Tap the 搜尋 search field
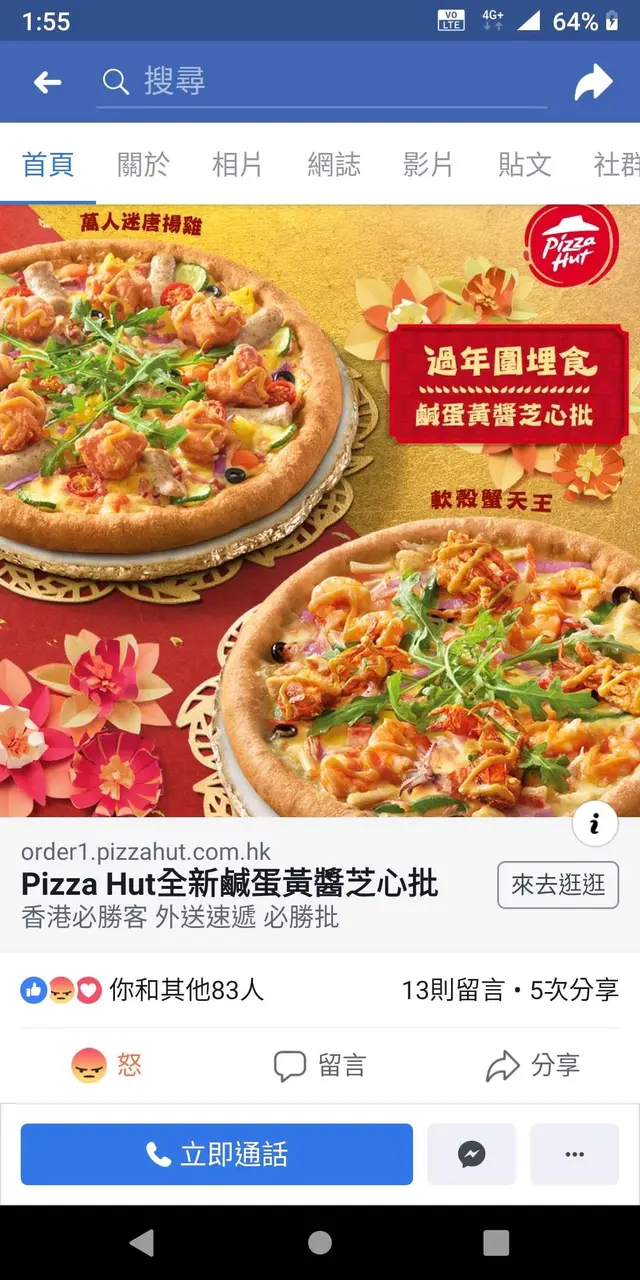640x1280 pixels. [320, 82]
